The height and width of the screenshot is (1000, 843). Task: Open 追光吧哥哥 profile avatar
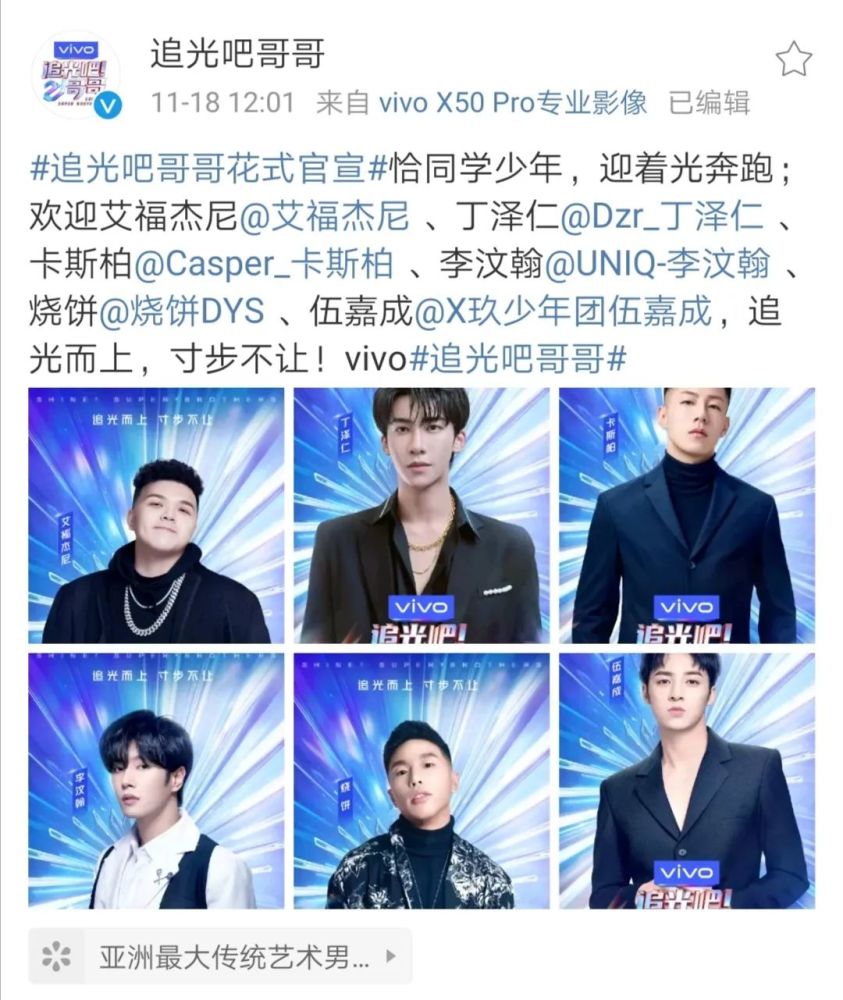point(75,75)
